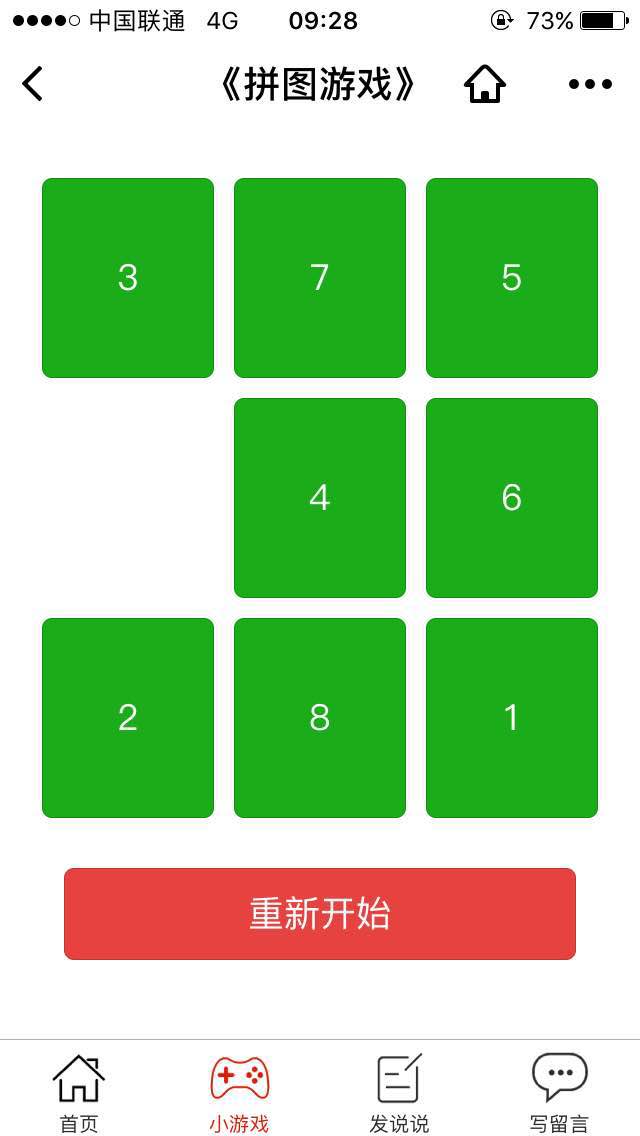Image resolution: width=640 pixels, height=1136 pixels.
Task: Tap puzzle tile number 3
Action: click(128, 277)
